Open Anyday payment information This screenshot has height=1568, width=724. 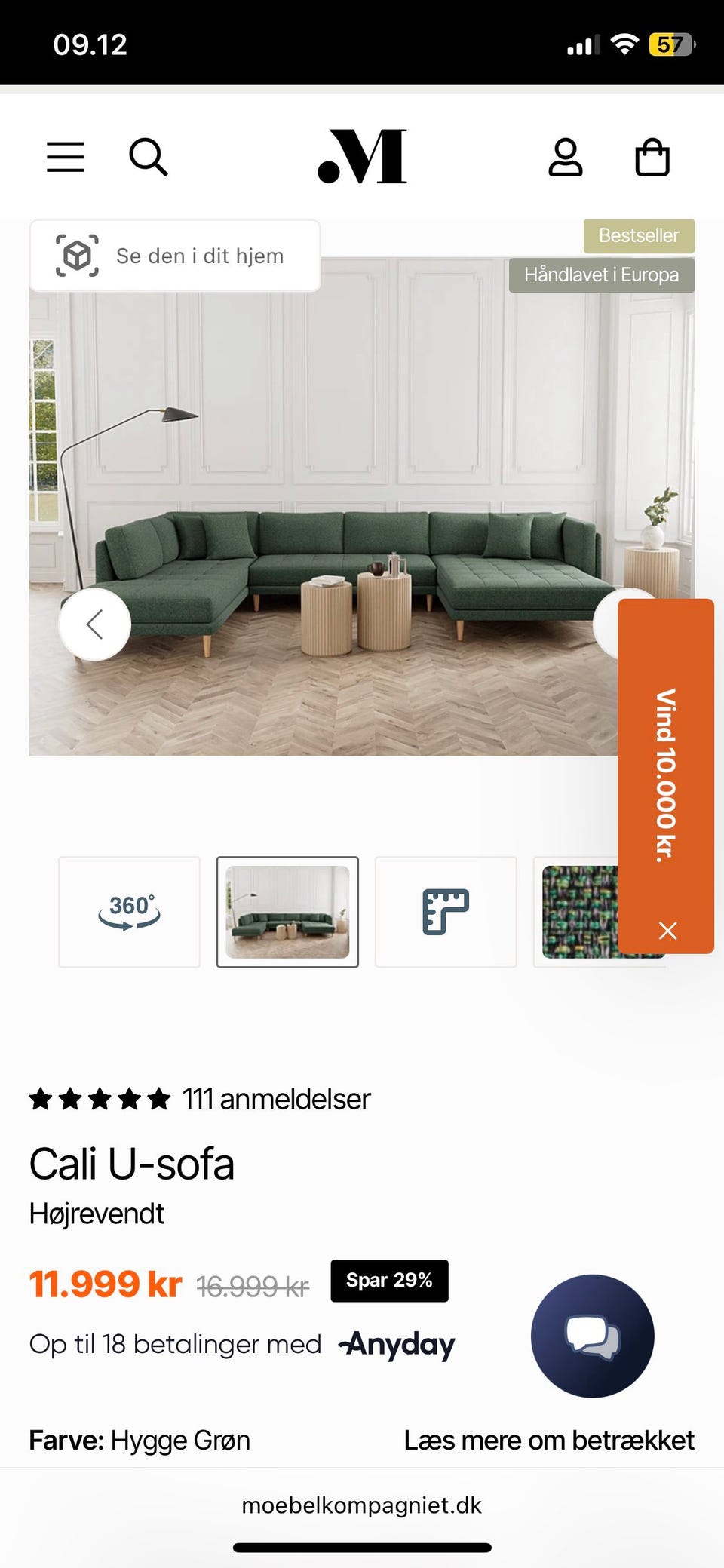(396, 1344)
